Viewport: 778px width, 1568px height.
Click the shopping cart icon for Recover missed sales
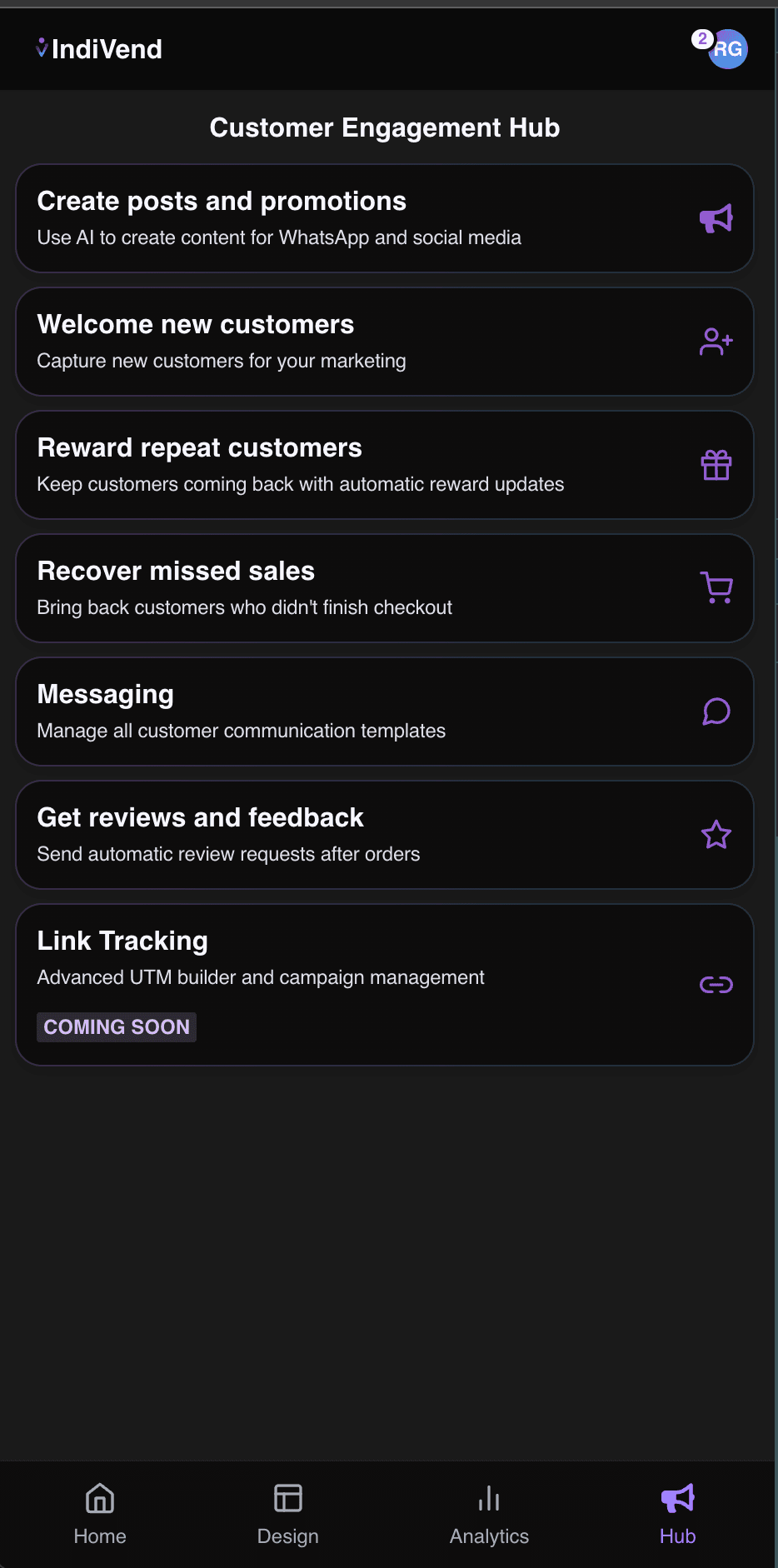[x=716, y=587]
